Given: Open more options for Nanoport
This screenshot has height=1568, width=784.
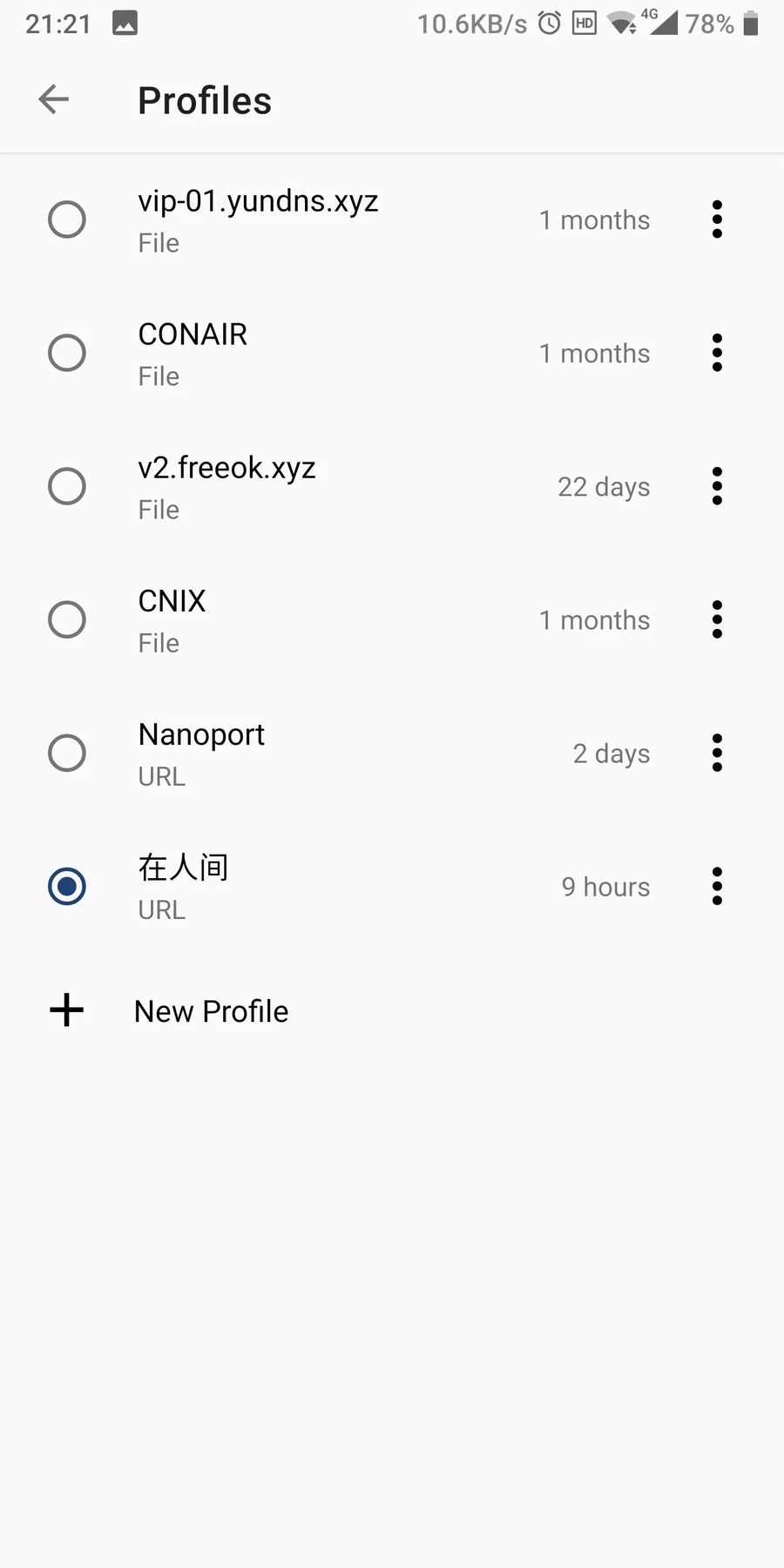Looking at the screenshot, I should [717, 753].
